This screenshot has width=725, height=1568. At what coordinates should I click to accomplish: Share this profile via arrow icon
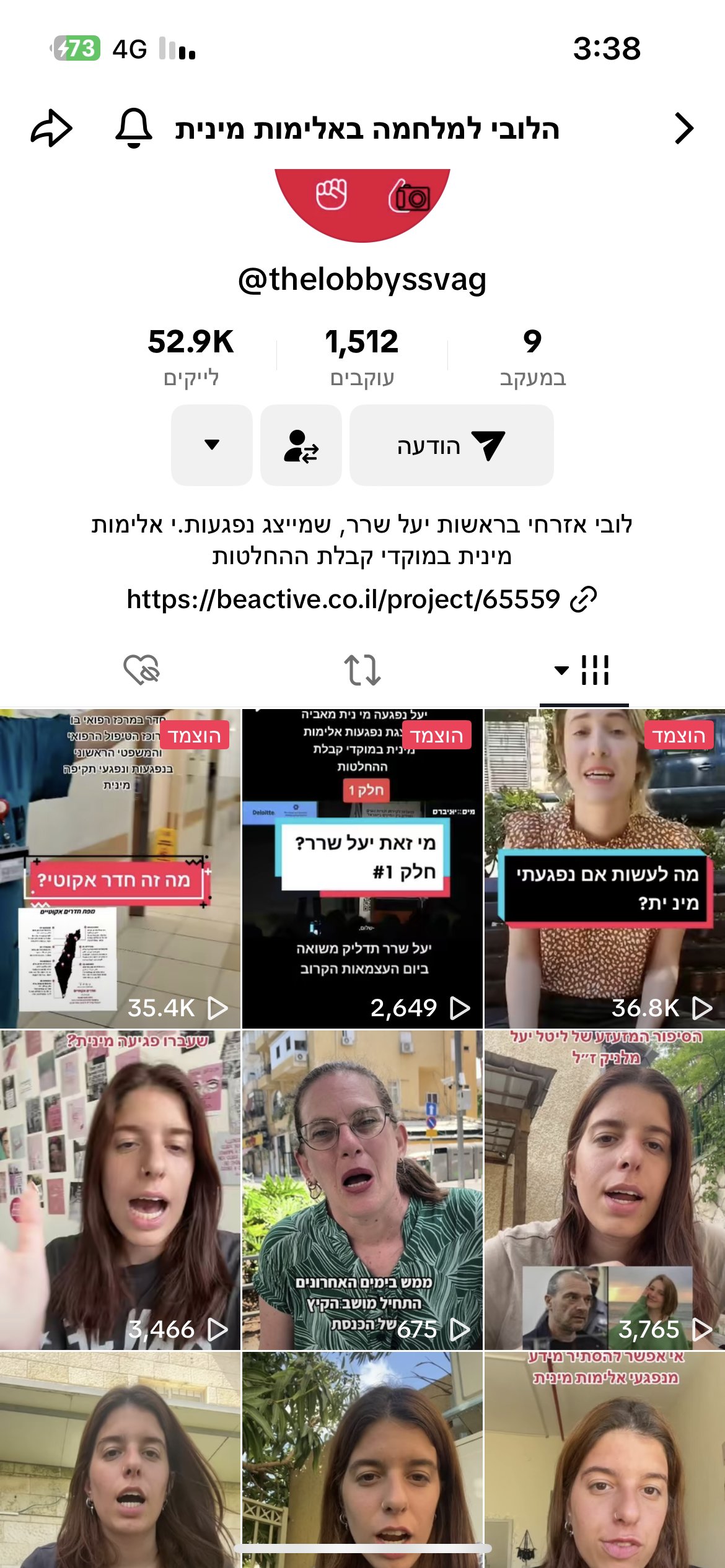click(51, 128)
